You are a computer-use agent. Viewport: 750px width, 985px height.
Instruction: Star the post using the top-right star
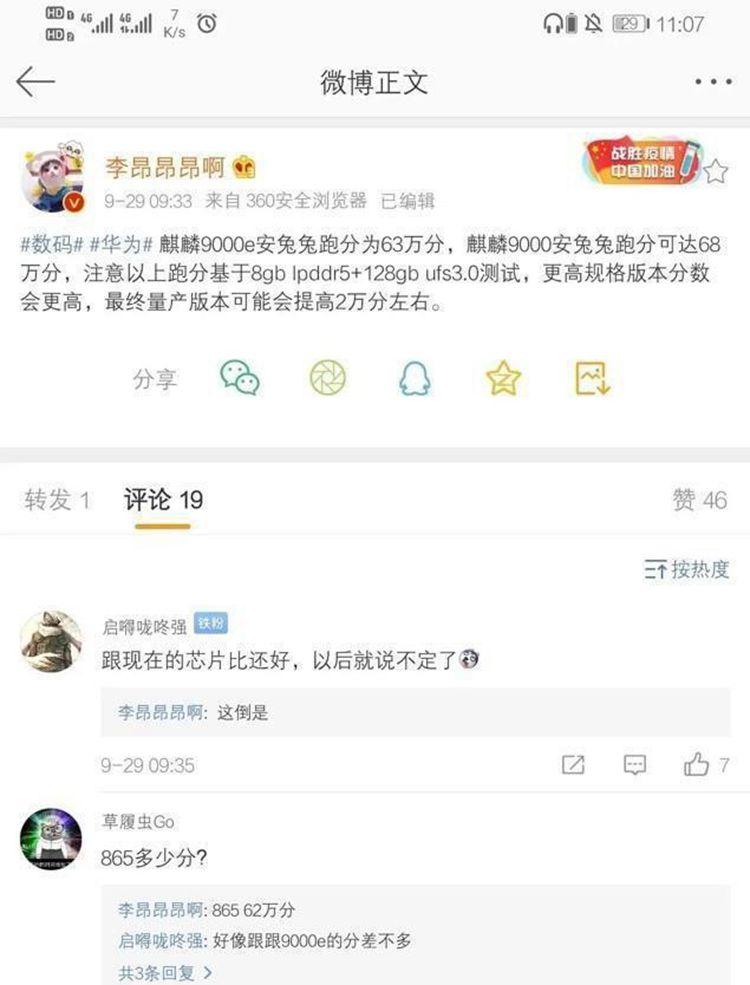716,170
